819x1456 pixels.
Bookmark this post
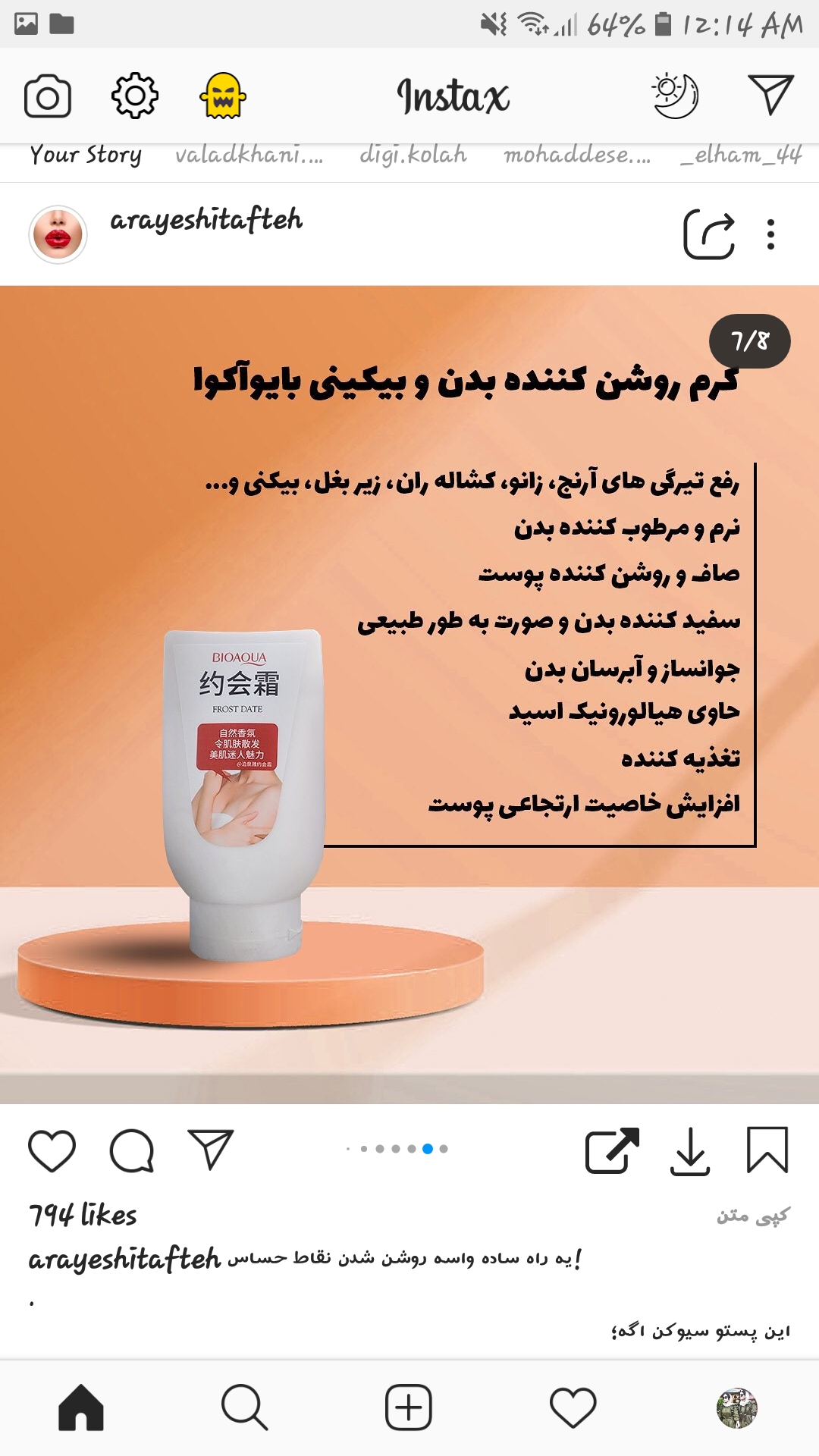point(767,1150)
